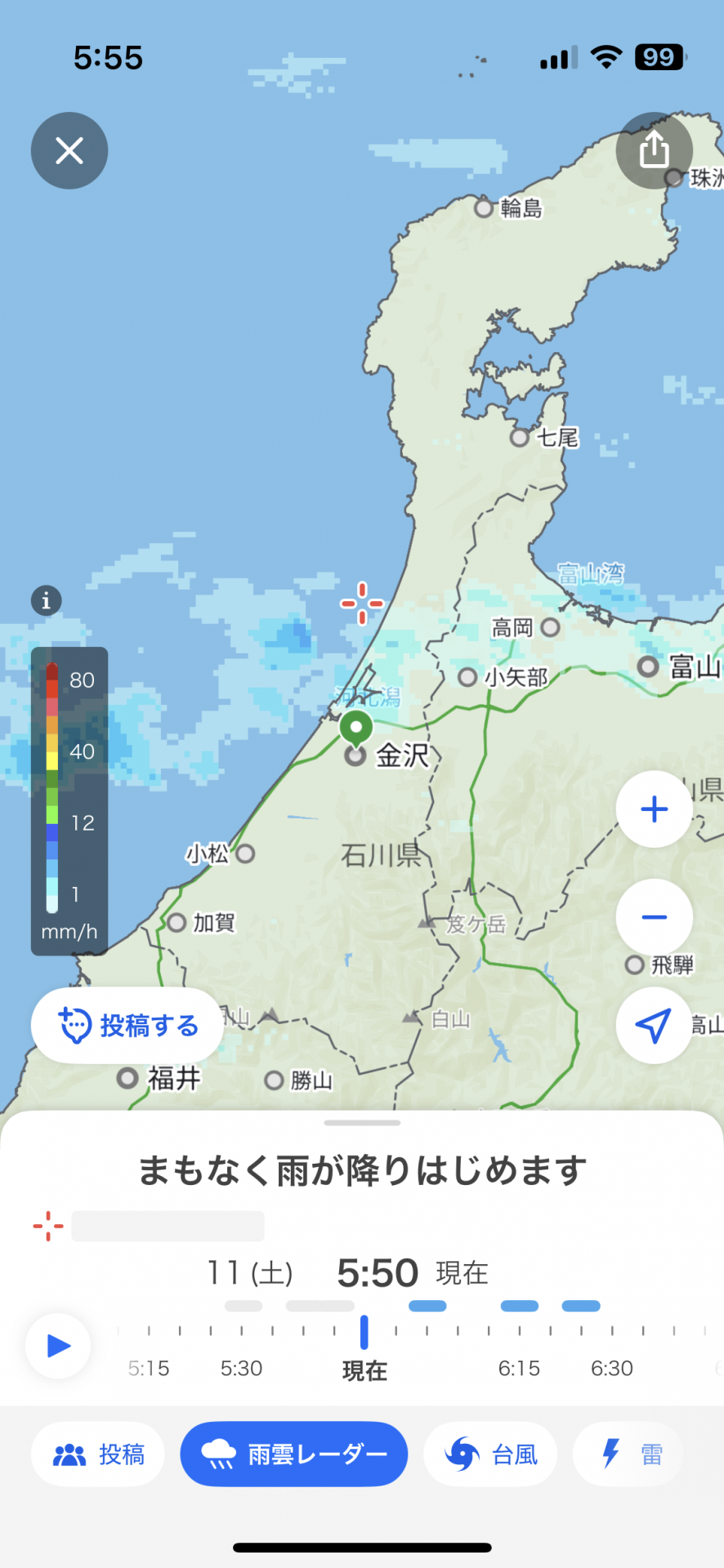The width and height of the screenshot is (724, 1568).
Task: Switch to the 台風 typhoon tab
Action: click(490, 1454)
